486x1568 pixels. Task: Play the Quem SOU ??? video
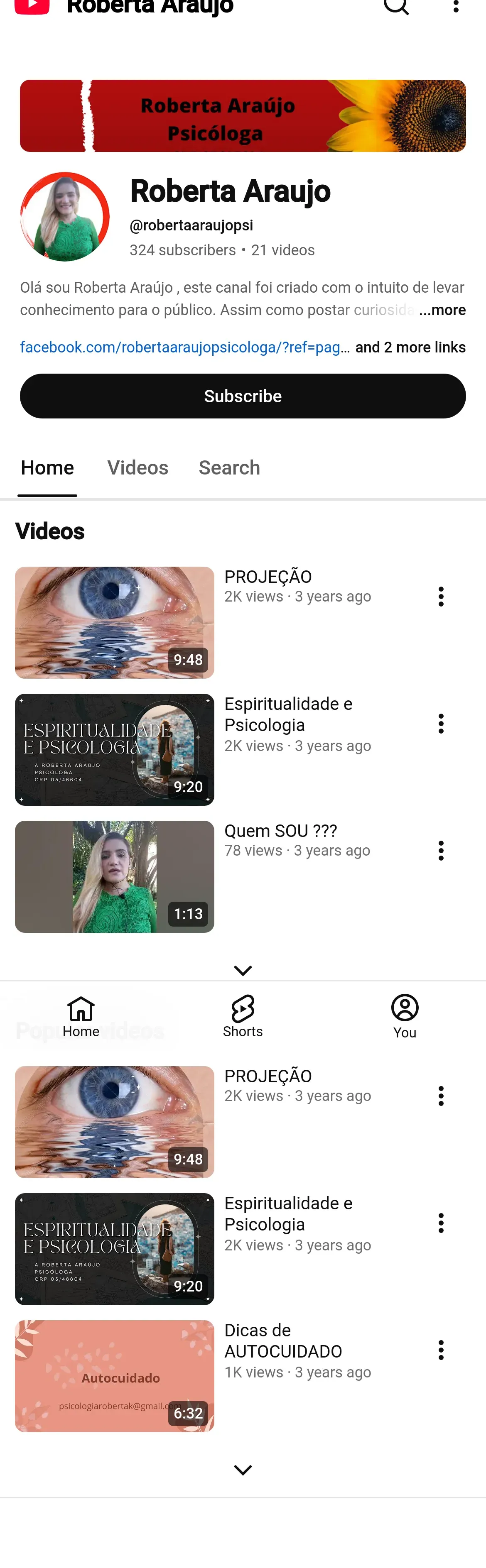point(115,876)
